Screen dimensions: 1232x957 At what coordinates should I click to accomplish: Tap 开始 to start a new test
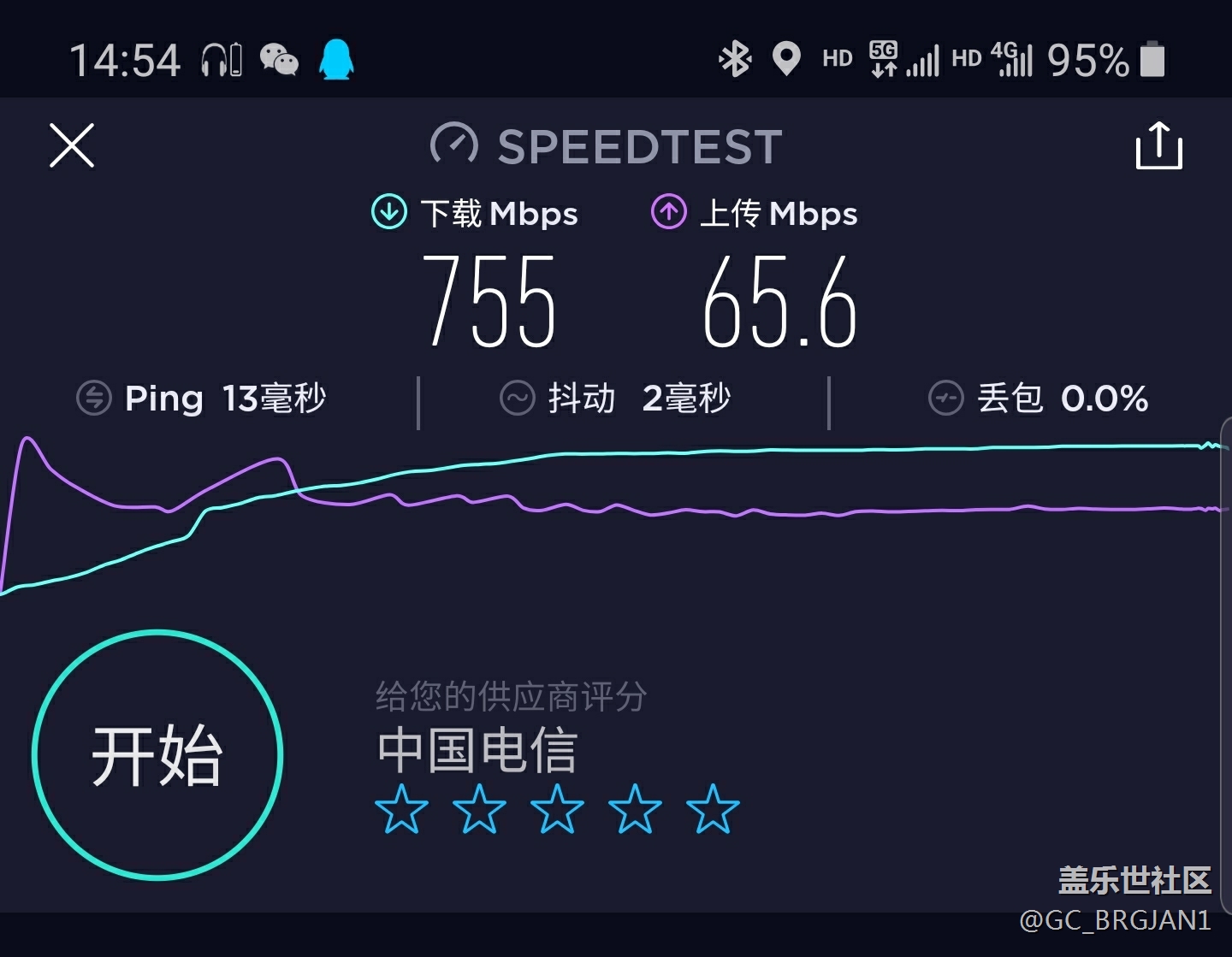(x=157, y=755)
